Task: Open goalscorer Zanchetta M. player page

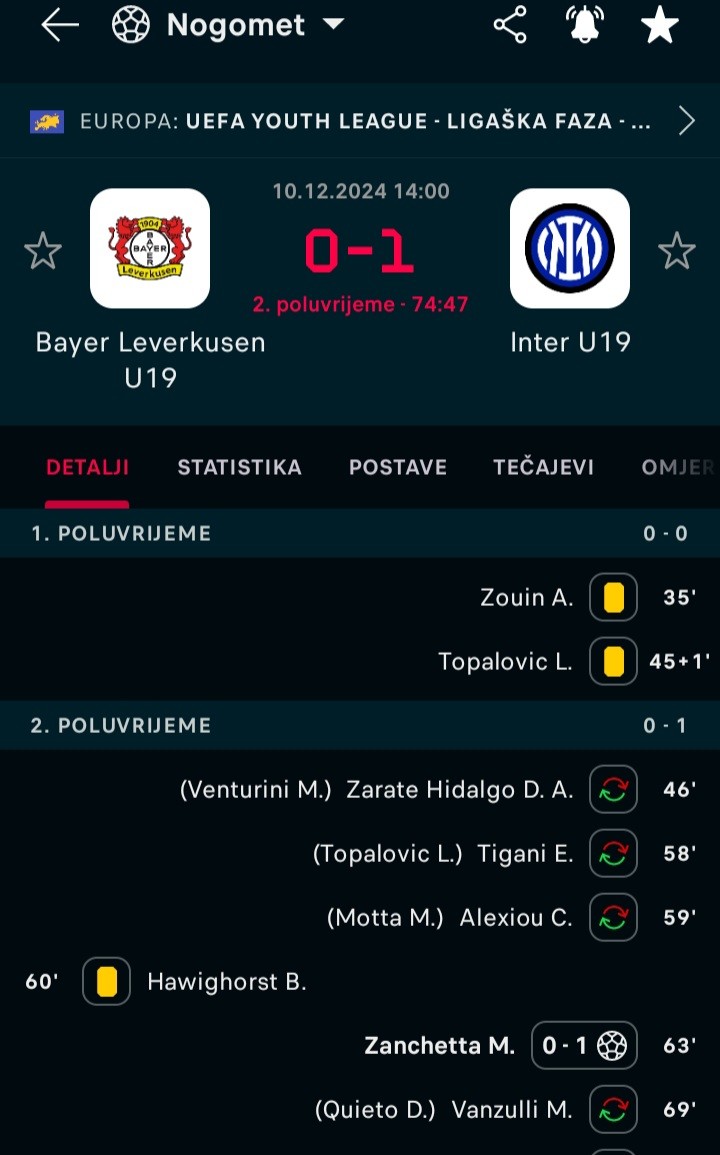Action: (x=439, y=1046)
